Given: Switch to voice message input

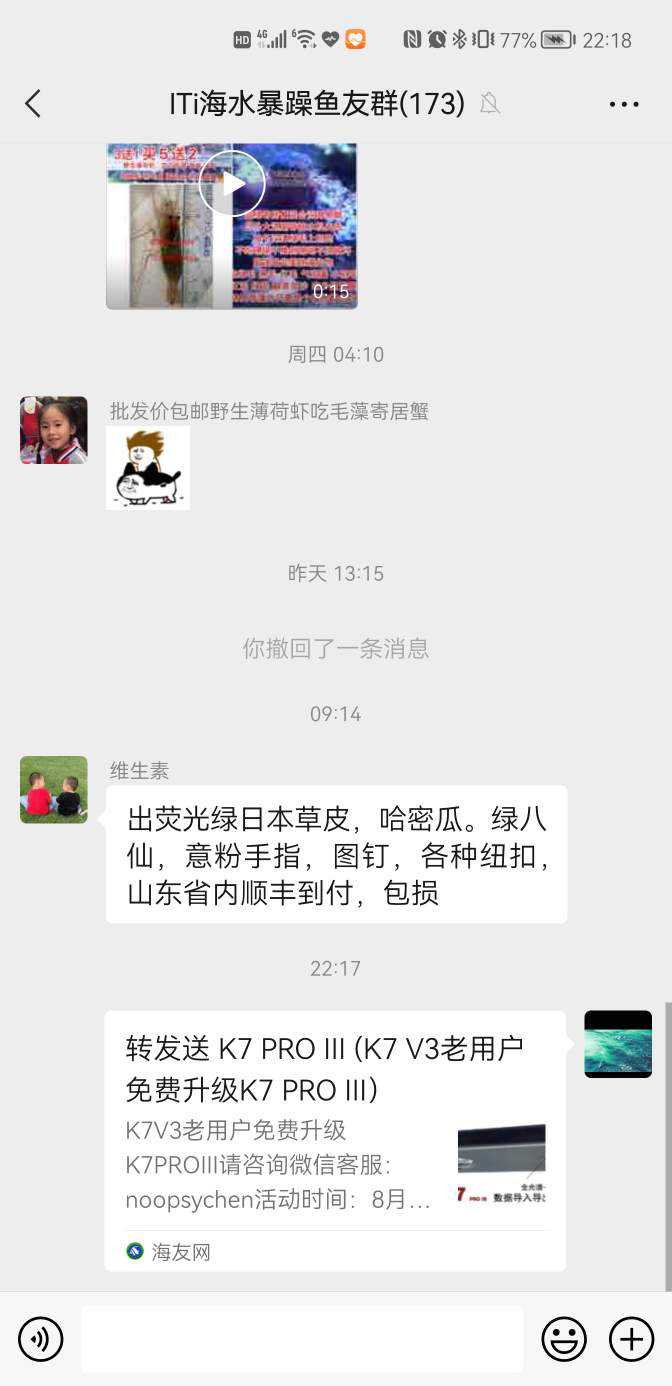Looking at the screenshot, I should (41, 1339).
